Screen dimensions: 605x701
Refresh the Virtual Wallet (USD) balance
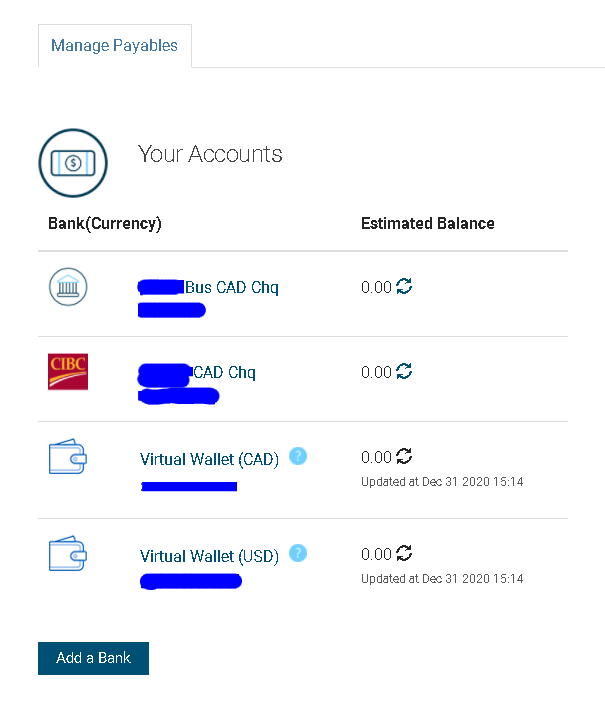coord(404,553)
